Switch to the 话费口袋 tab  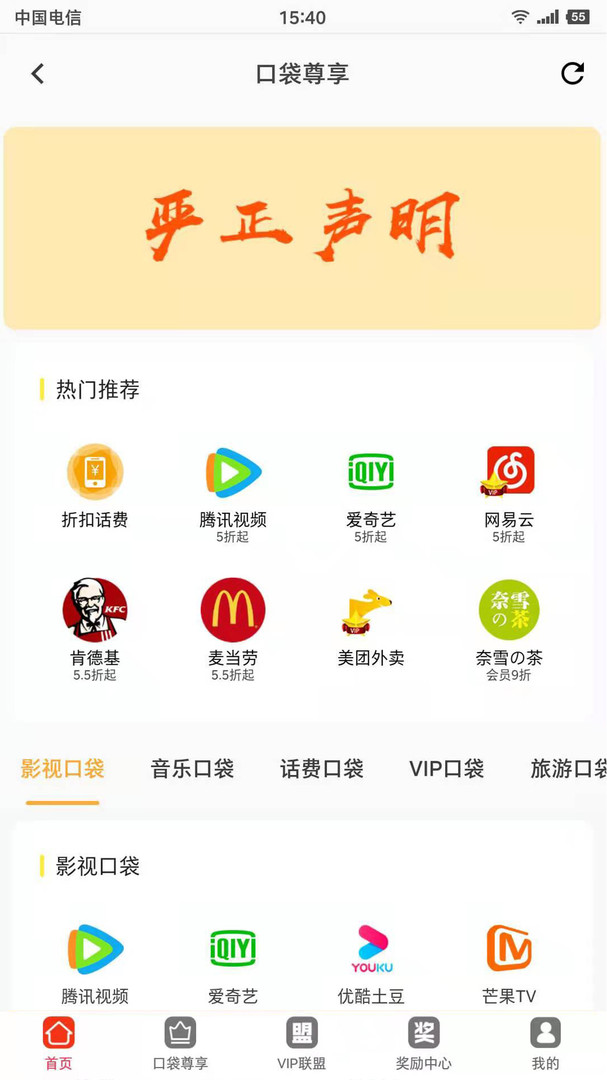tap(321, 769)
